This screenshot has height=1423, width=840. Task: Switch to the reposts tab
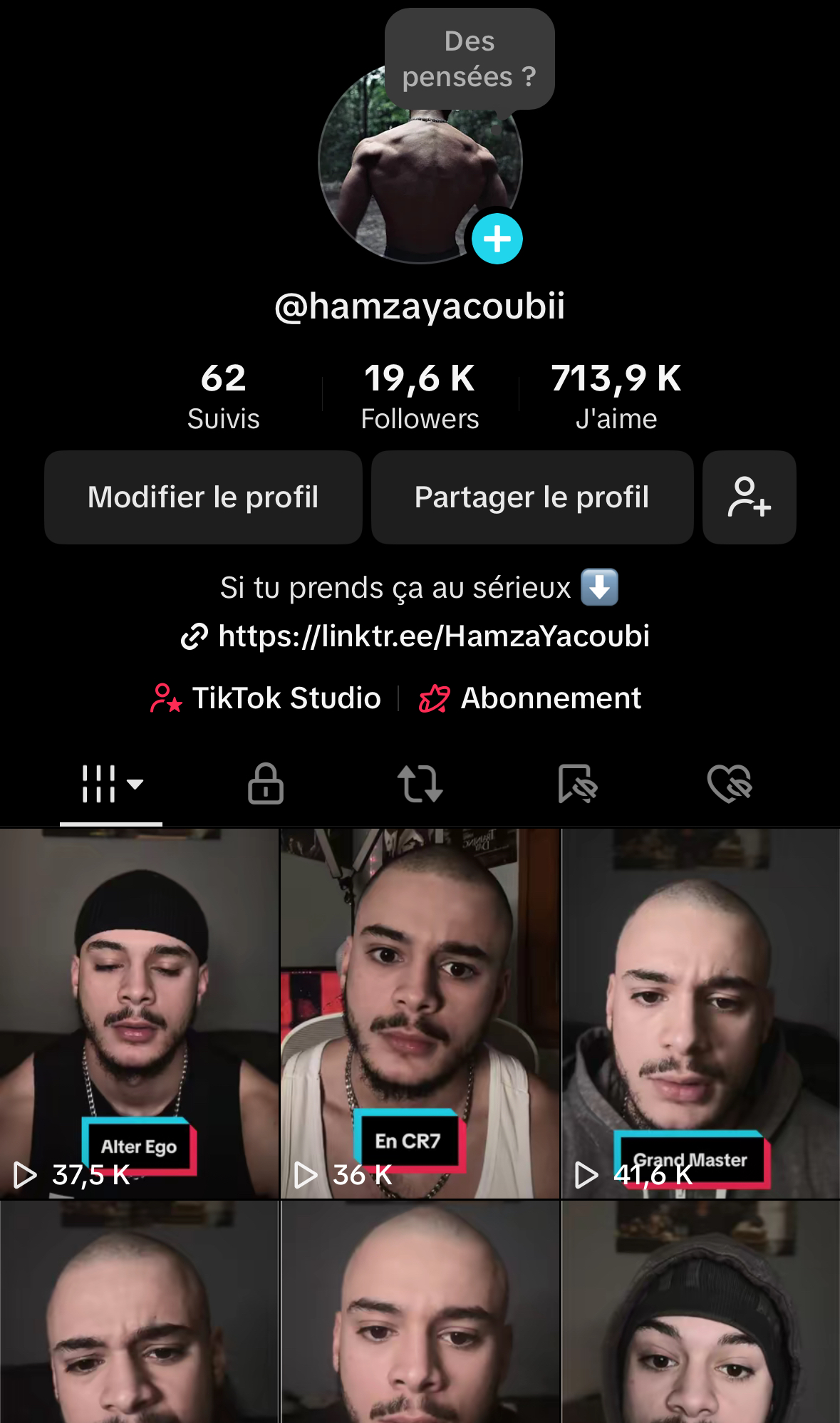coord(420,784)
